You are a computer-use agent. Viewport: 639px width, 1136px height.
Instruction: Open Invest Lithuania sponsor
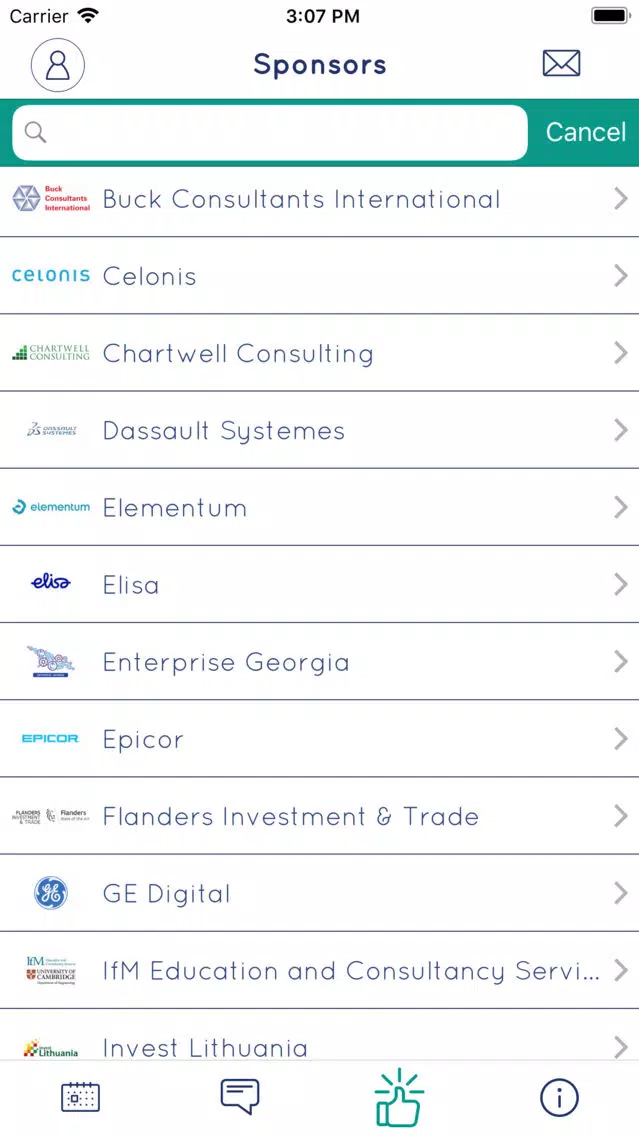320,1036
